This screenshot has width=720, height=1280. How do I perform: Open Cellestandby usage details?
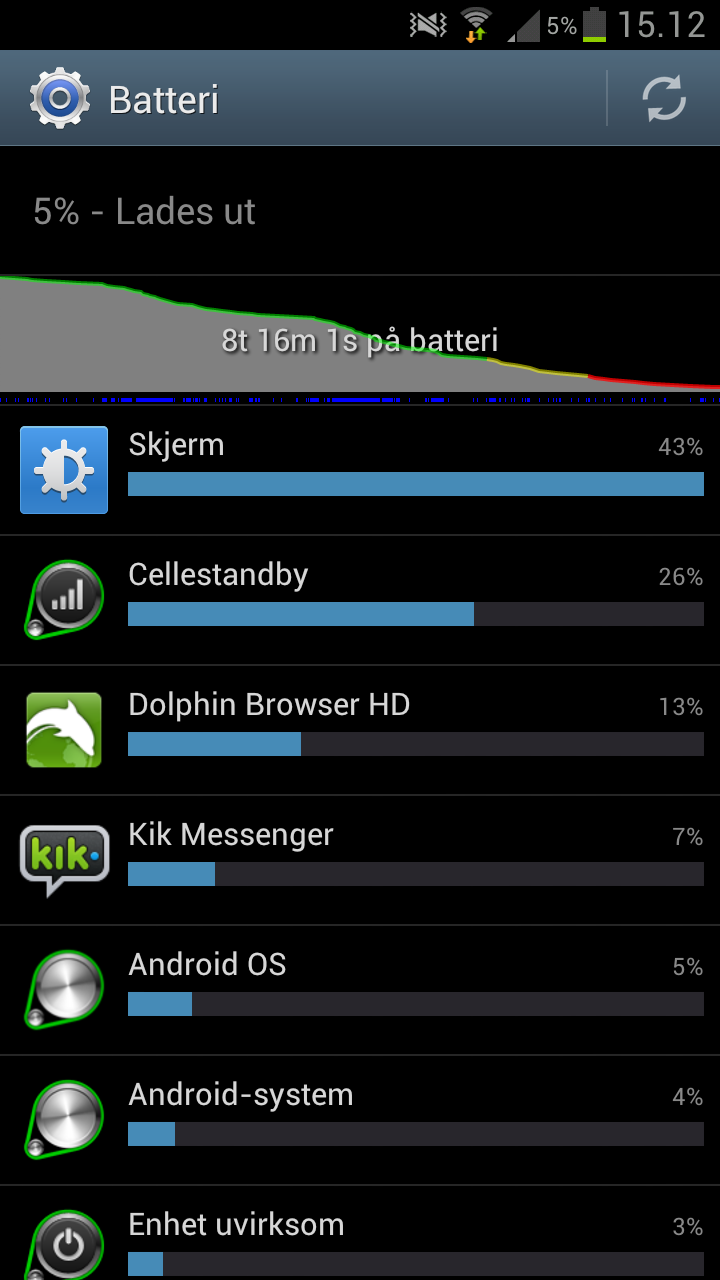click(360, 600)
